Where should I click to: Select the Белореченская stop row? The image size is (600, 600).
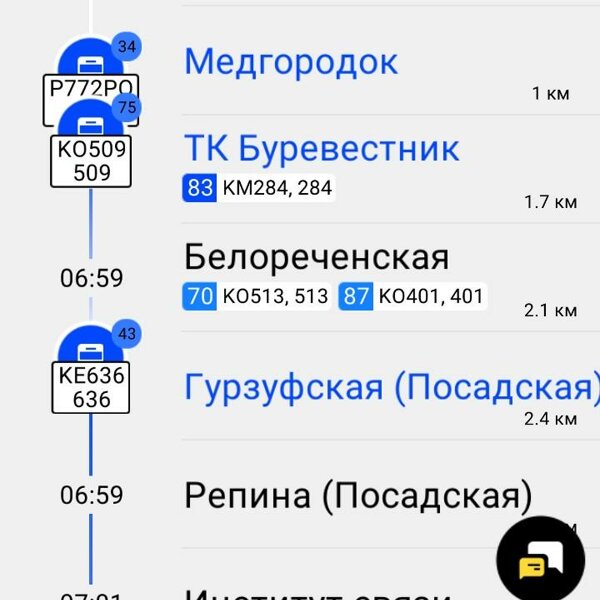(316, 257)
